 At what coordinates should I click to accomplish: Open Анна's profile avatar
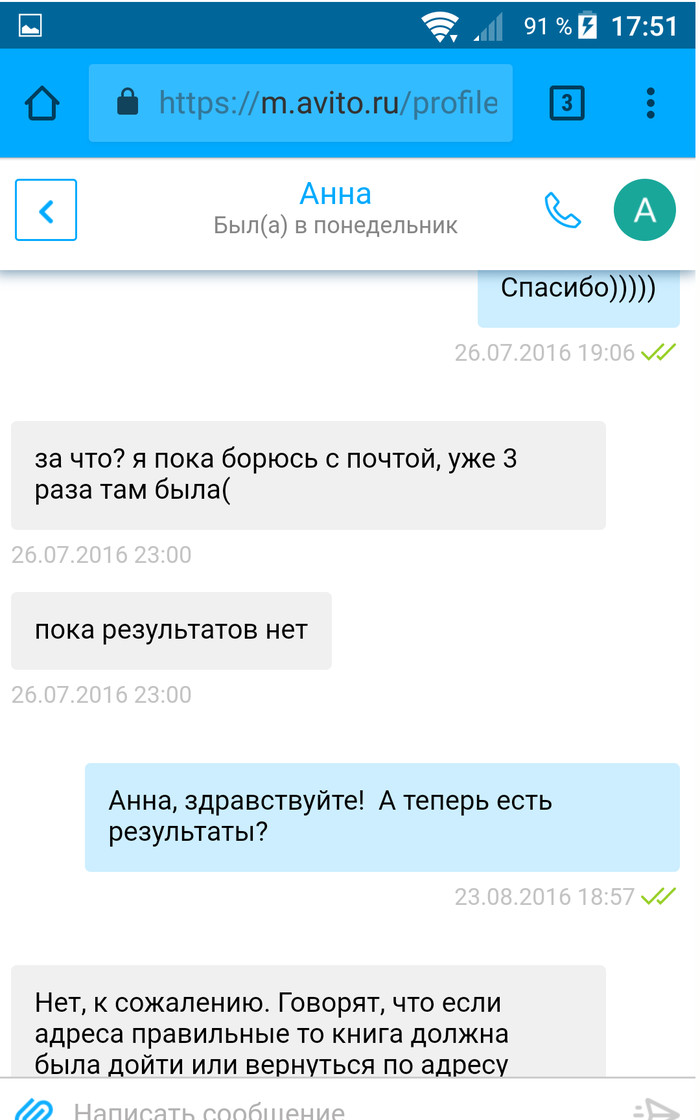click(645, 210)
